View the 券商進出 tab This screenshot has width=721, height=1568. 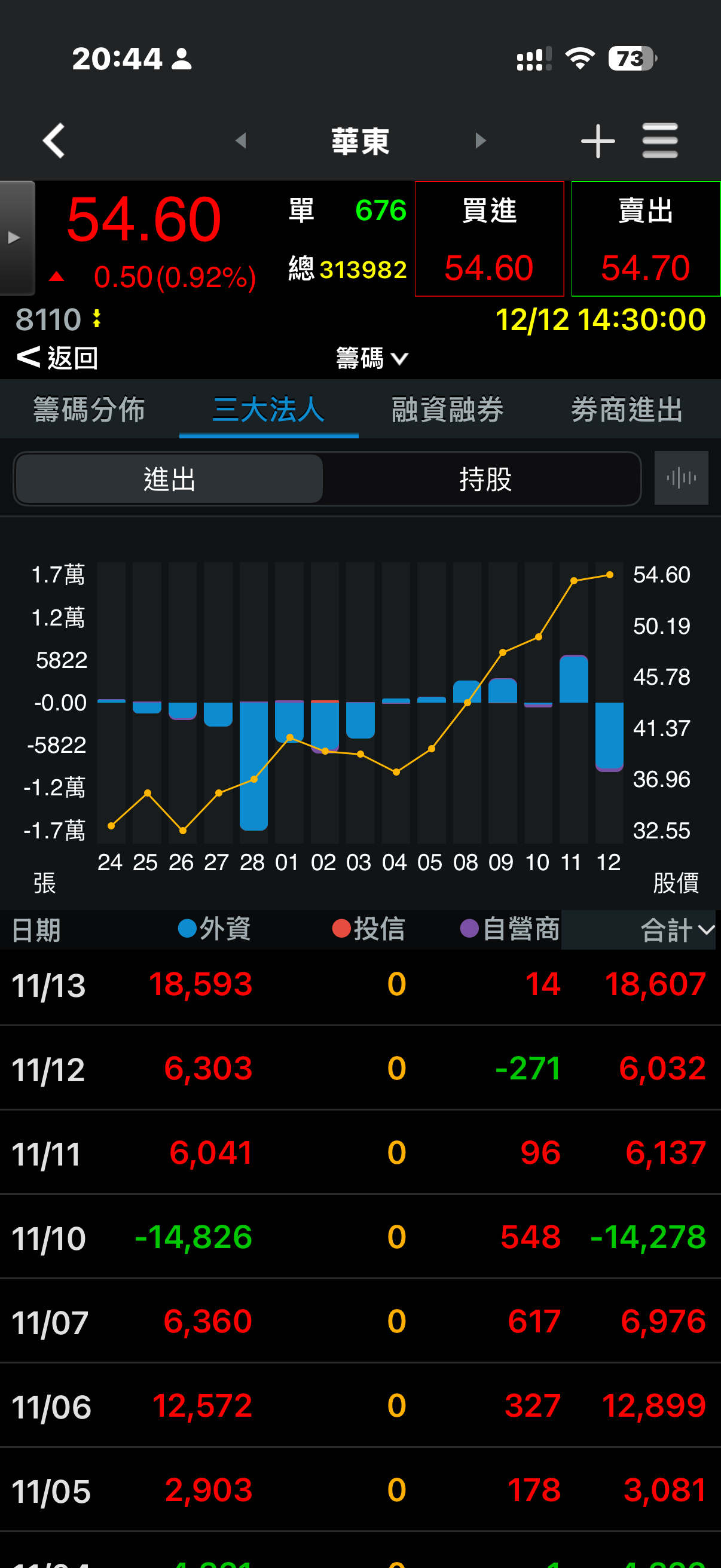pos(627,409)
